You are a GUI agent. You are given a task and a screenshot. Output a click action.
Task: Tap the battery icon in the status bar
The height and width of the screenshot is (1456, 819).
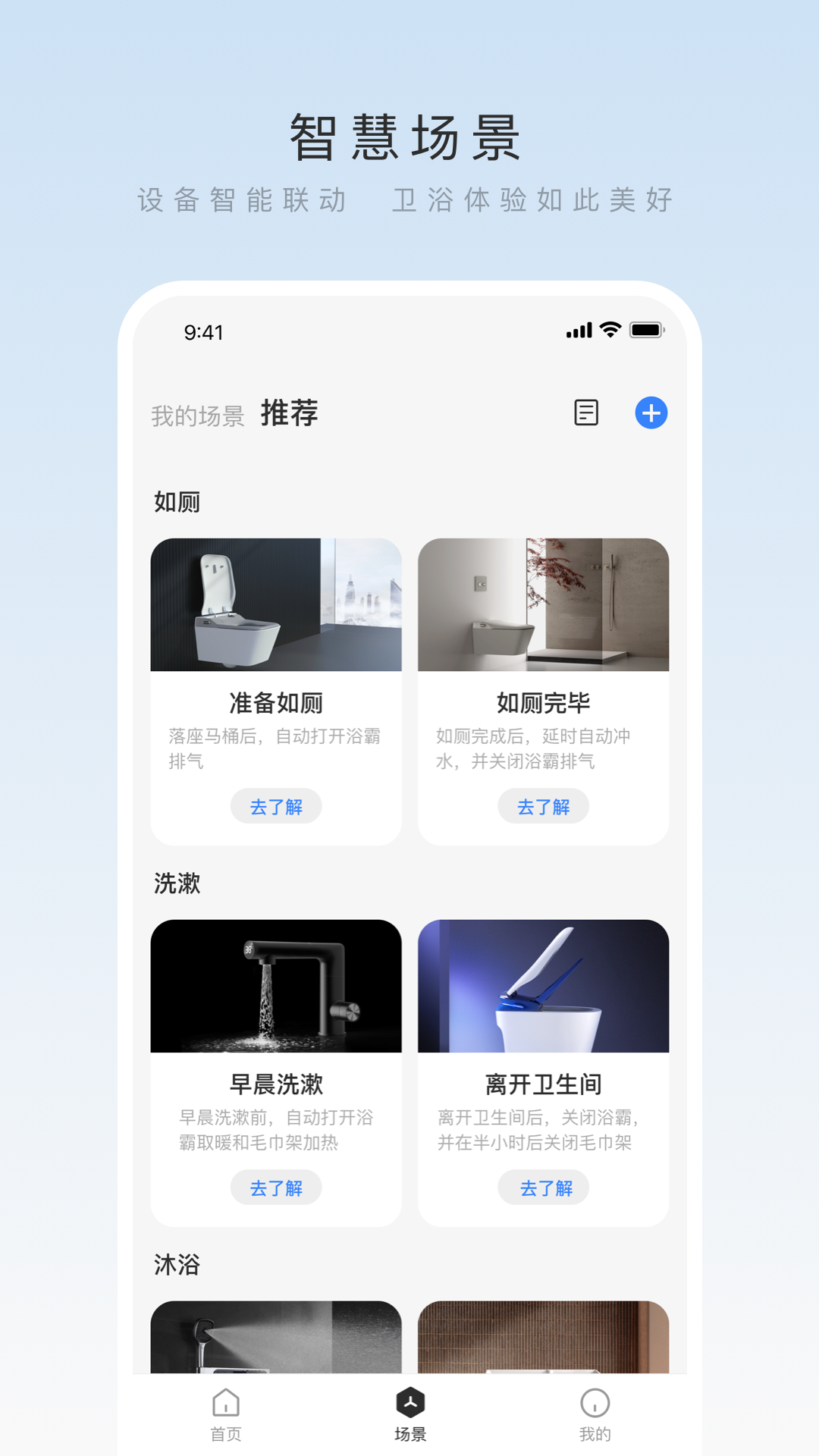pyautogui.click(x=646, y=330)
